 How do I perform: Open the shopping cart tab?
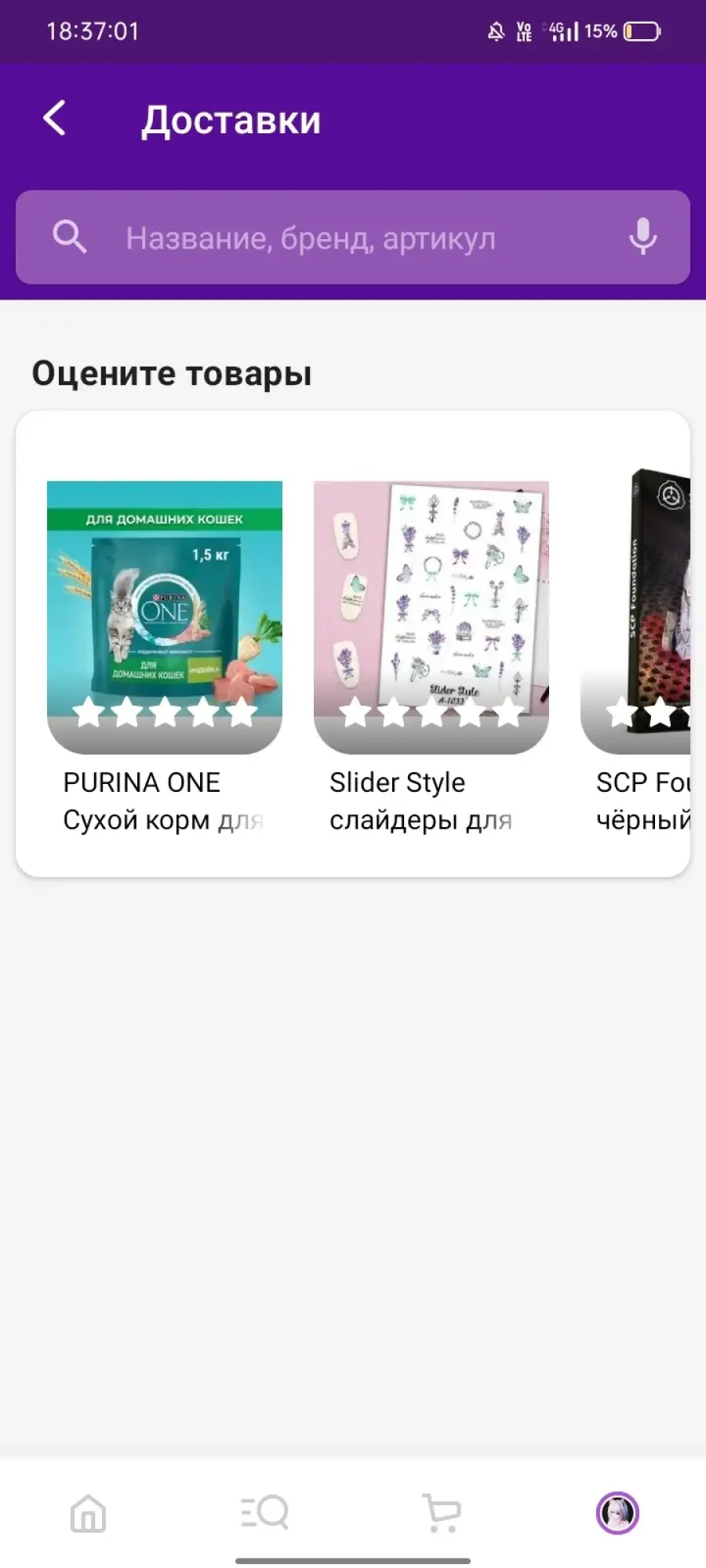click(x=442, y=1512)
